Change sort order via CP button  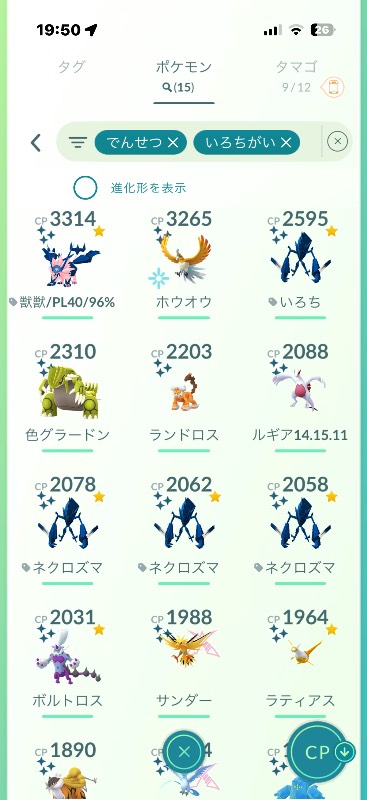[x=321, y=752]
